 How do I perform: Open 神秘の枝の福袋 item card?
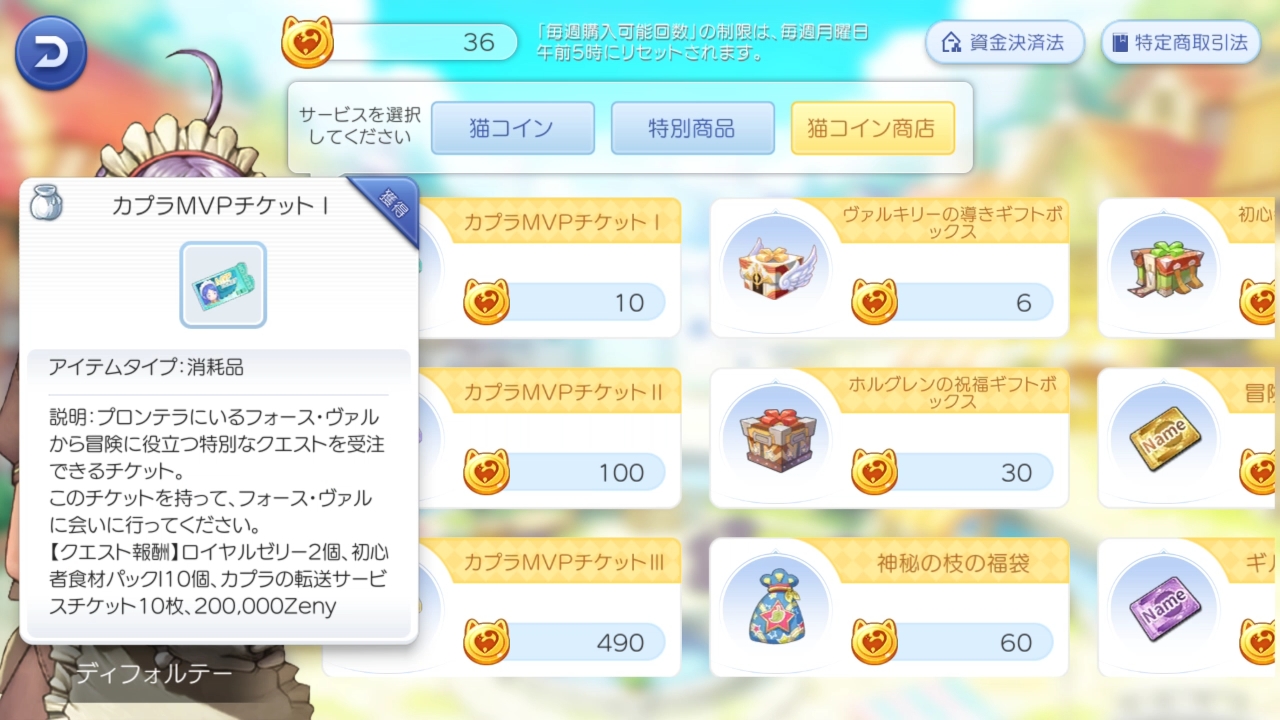(888, 608)
